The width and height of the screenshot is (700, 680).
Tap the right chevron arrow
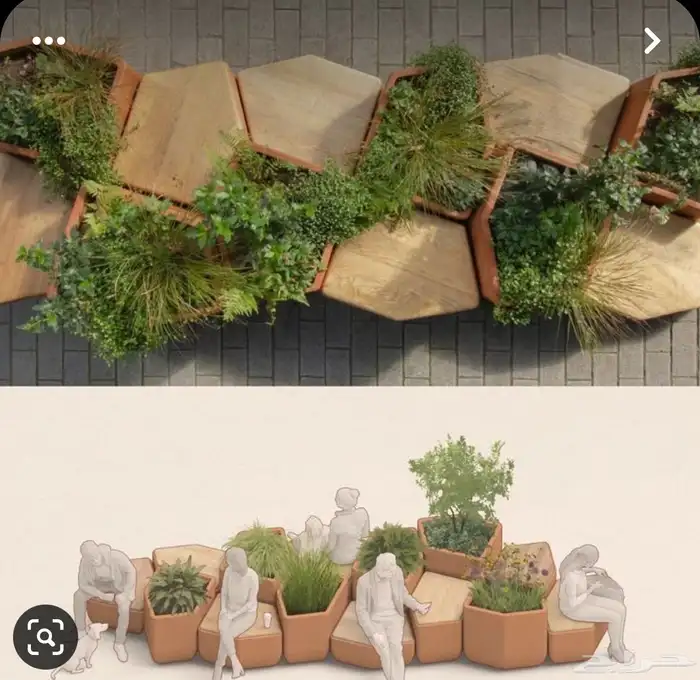coord(652,41)
